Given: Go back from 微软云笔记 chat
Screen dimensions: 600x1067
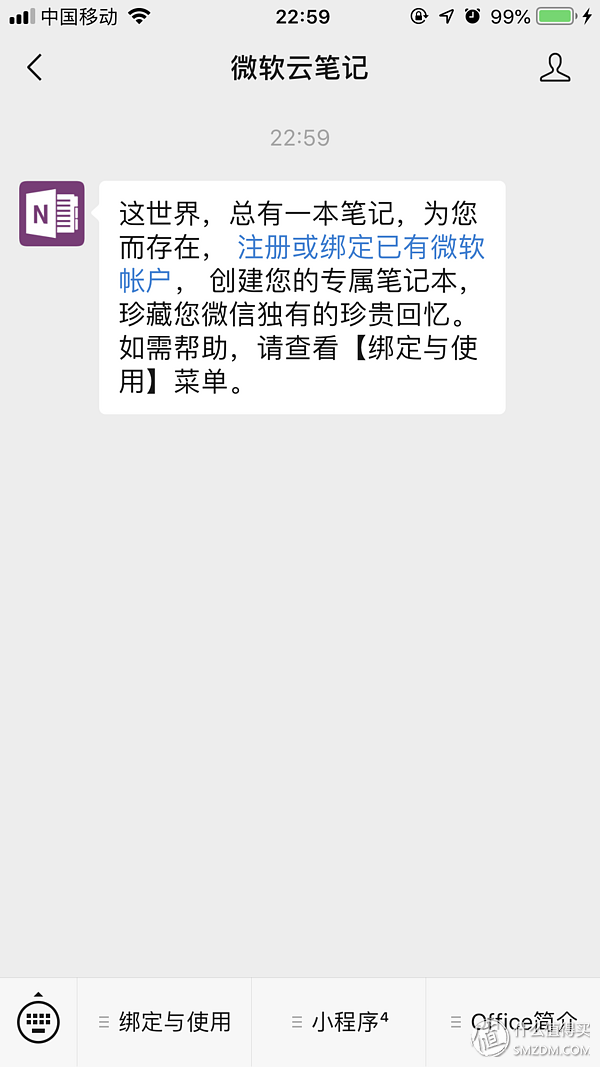Looking at the screenshot, I should [x=35, y=67].
